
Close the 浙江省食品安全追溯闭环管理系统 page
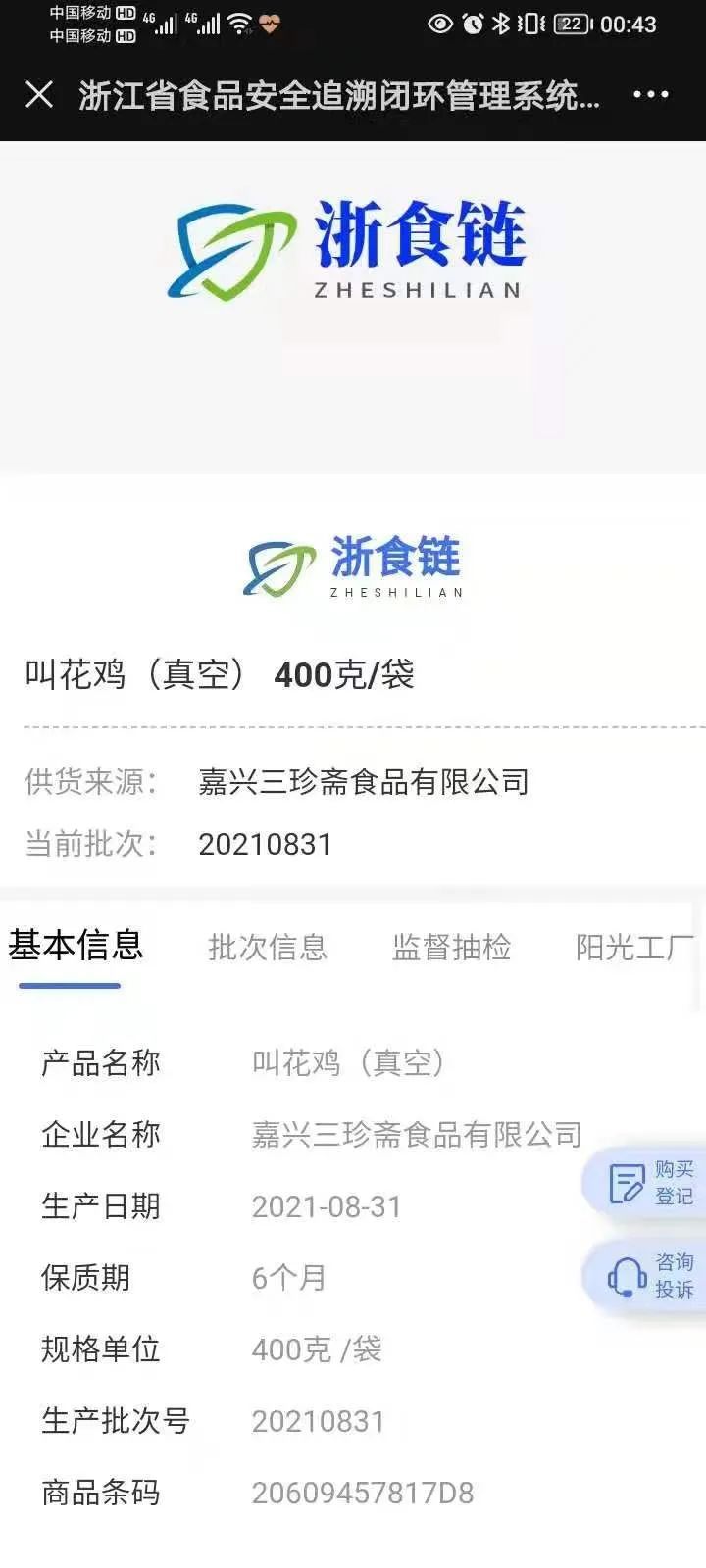point(38,94)
